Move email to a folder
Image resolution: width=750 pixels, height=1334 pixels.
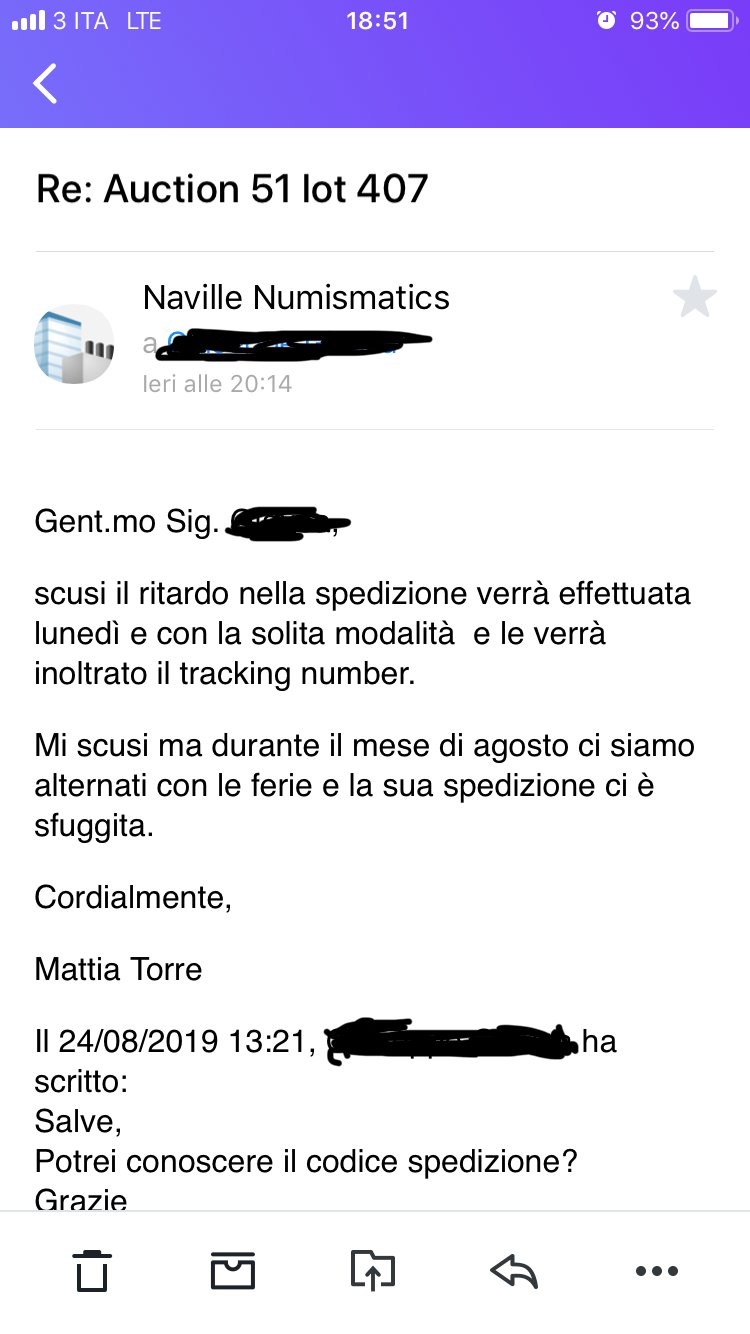(373, 1271)
